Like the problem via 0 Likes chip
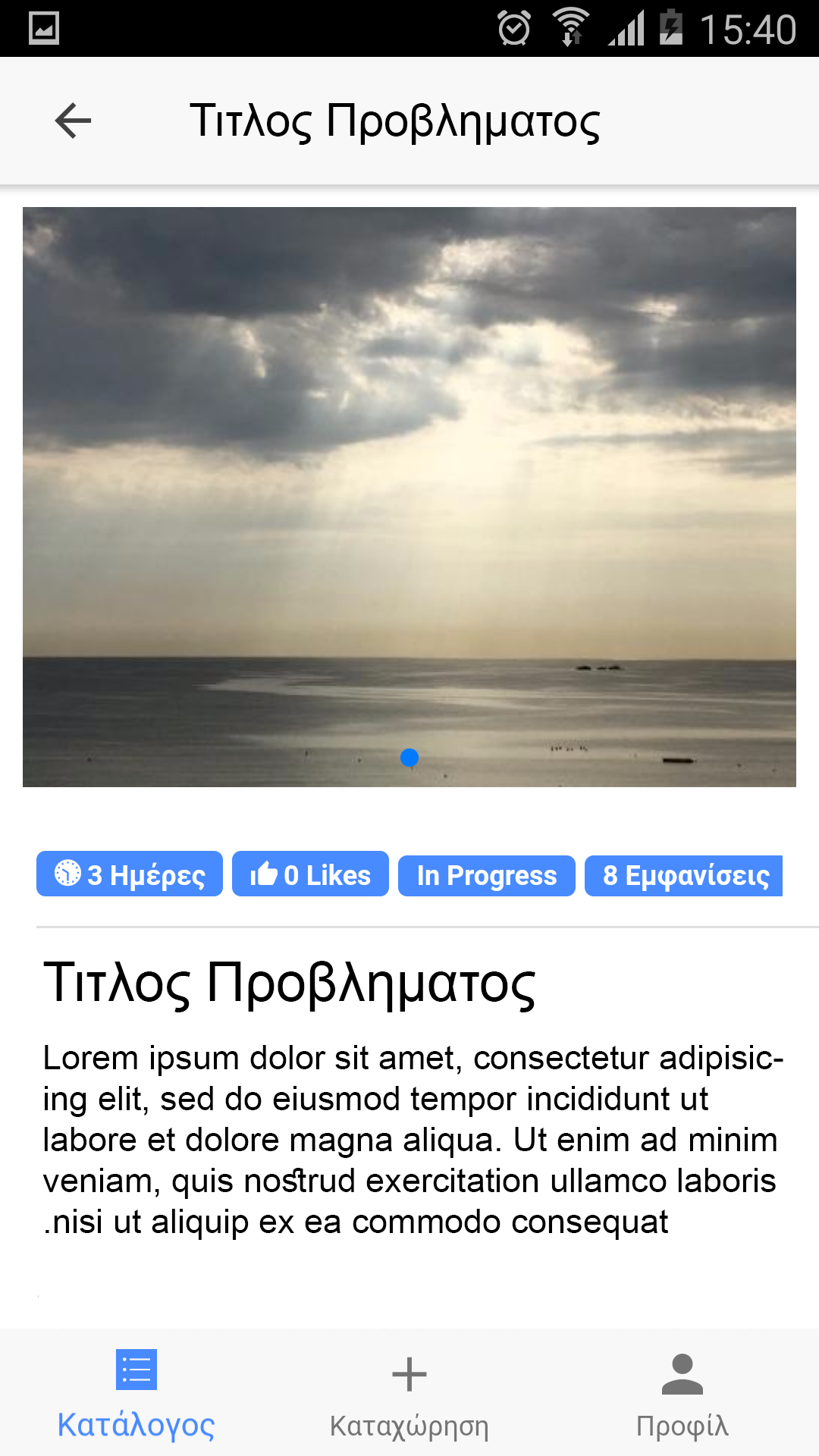This screenshot has height=1456, width=819. point(310,874)
